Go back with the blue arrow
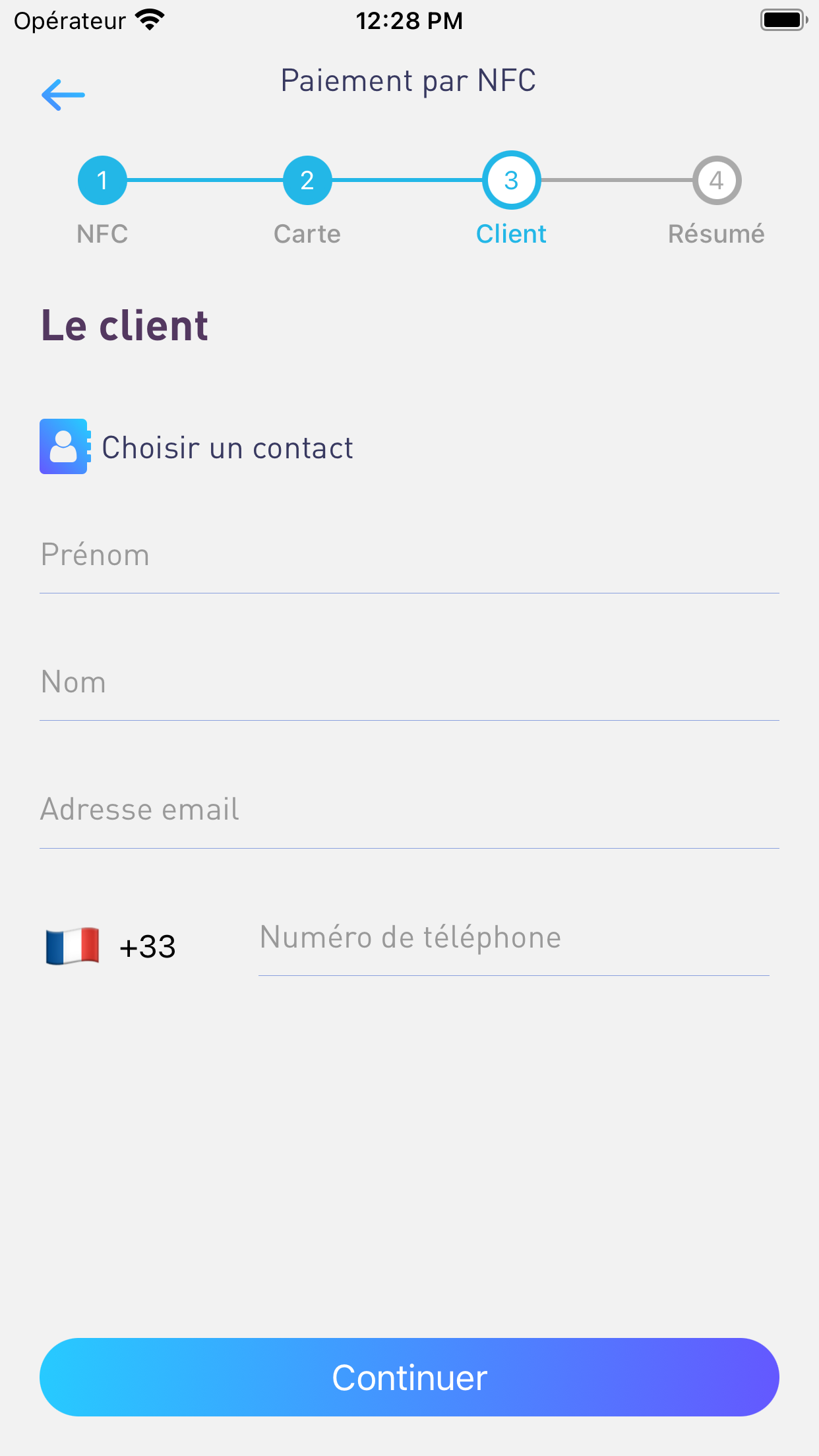The width and height of the screenshot is (819, 1456). click(x=63, y=95)
